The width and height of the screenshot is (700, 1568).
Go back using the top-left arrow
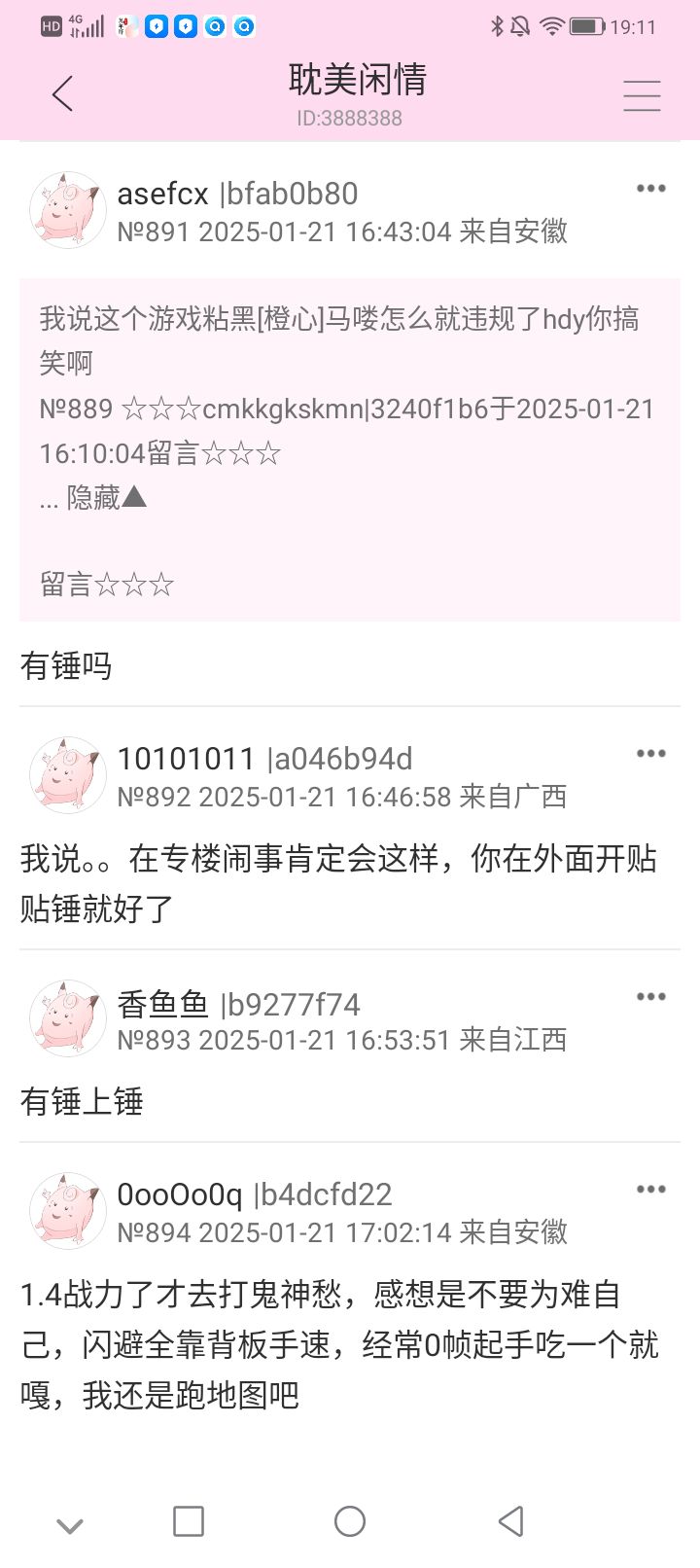(62, 94)
